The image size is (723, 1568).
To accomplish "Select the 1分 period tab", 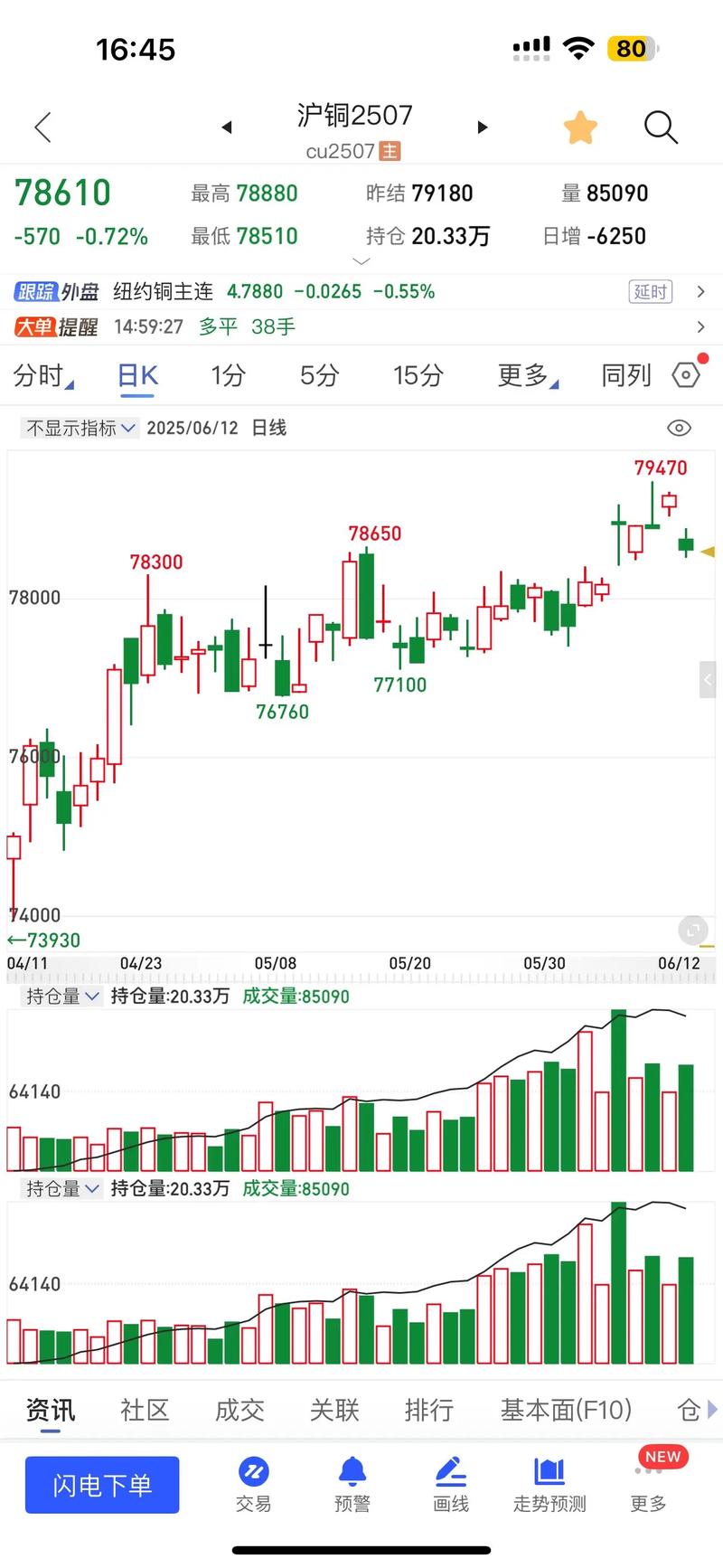I will [x=228, y=375].
